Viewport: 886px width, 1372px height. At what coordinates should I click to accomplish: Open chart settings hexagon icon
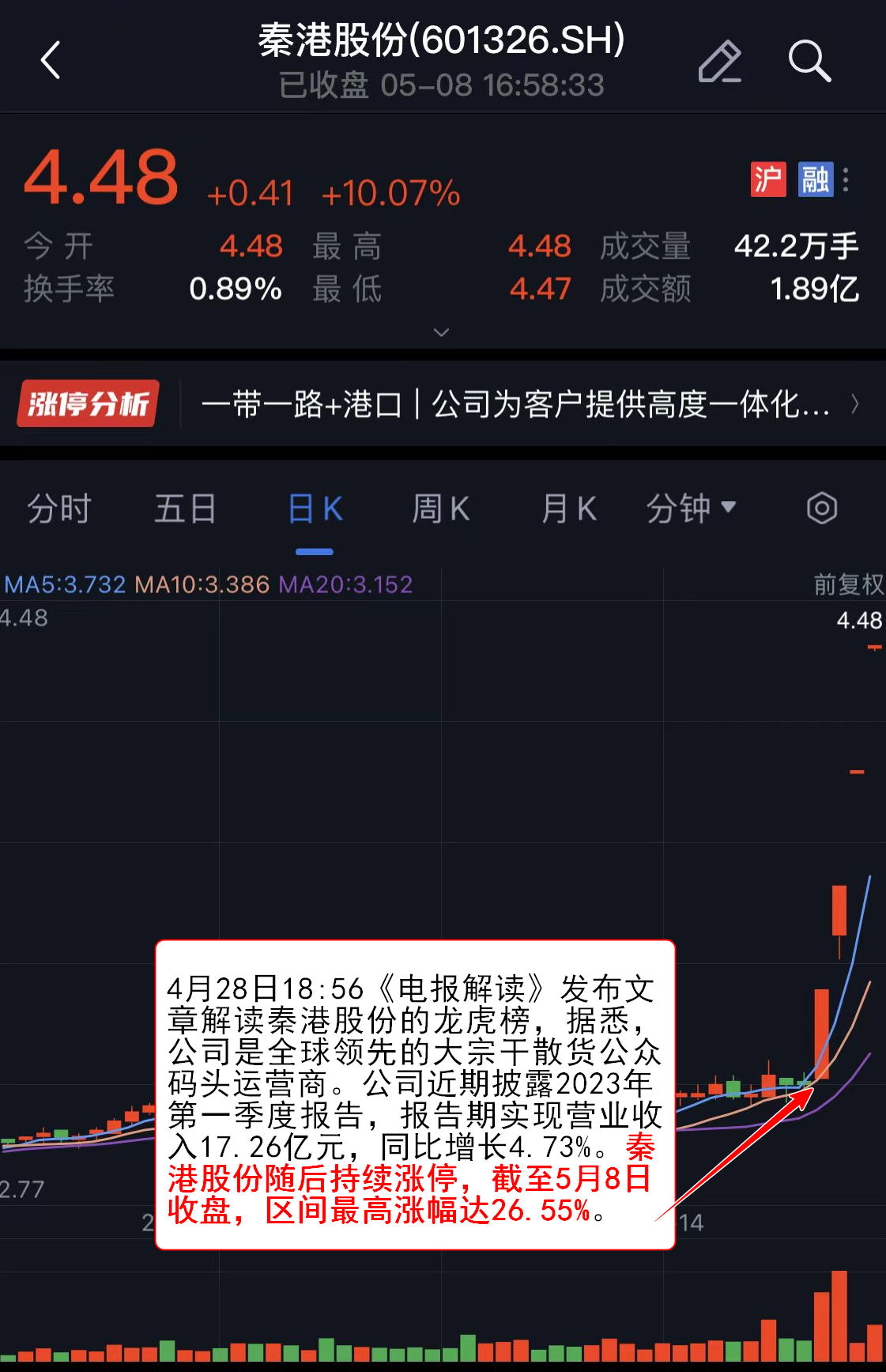(x=821, y=508)
